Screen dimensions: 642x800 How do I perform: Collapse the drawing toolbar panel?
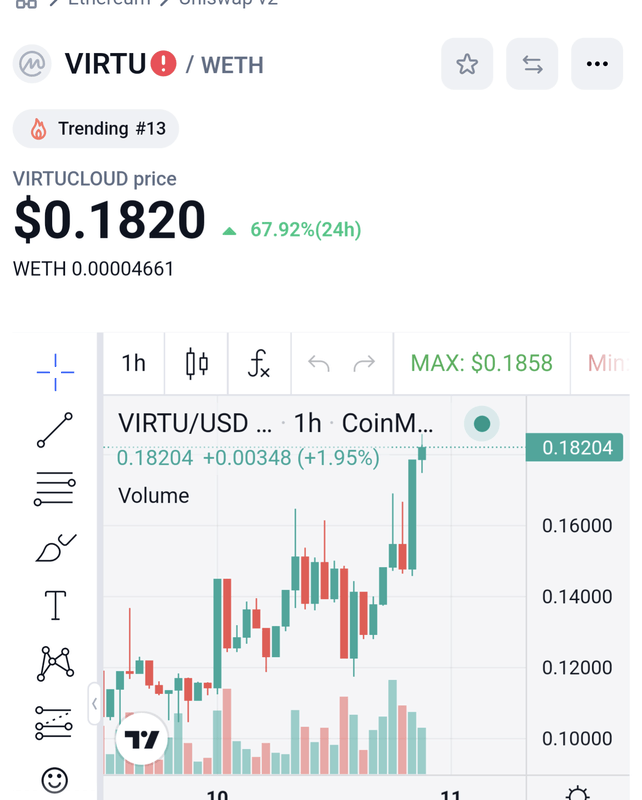point(95,704)
